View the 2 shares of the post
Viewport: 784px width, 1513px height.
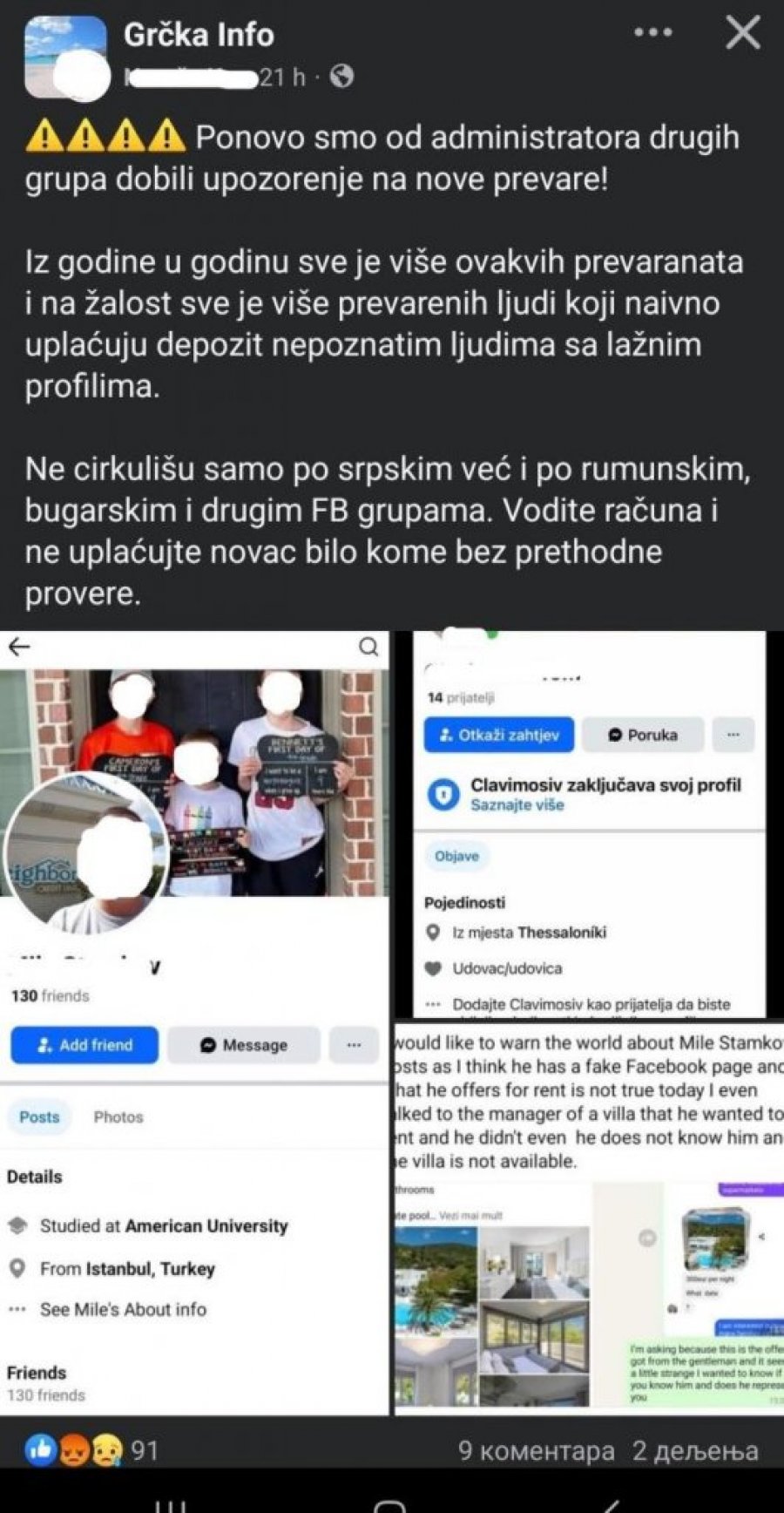tap(695, 1451)
